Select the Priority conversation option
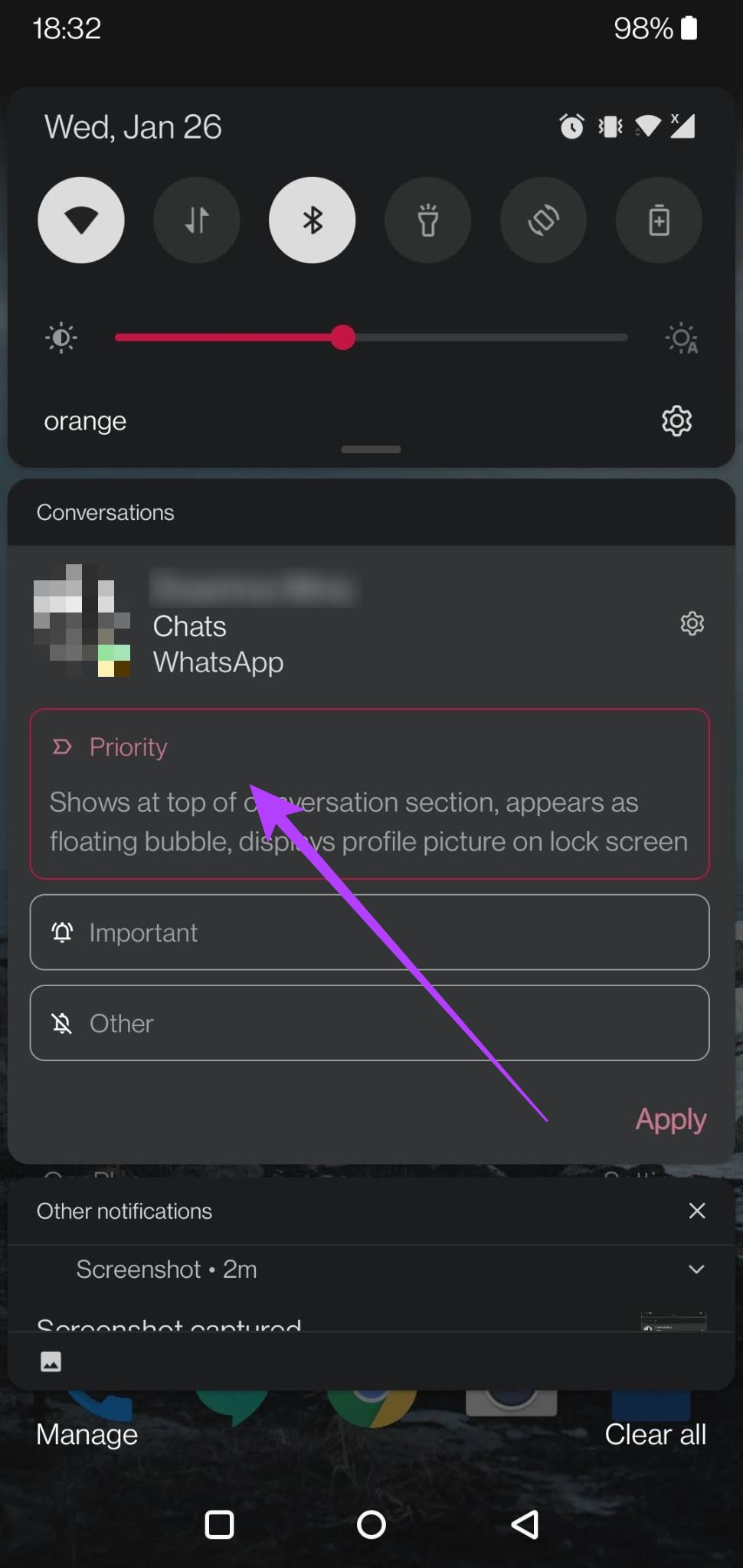743x1568 pixels. tap(369, 793)
